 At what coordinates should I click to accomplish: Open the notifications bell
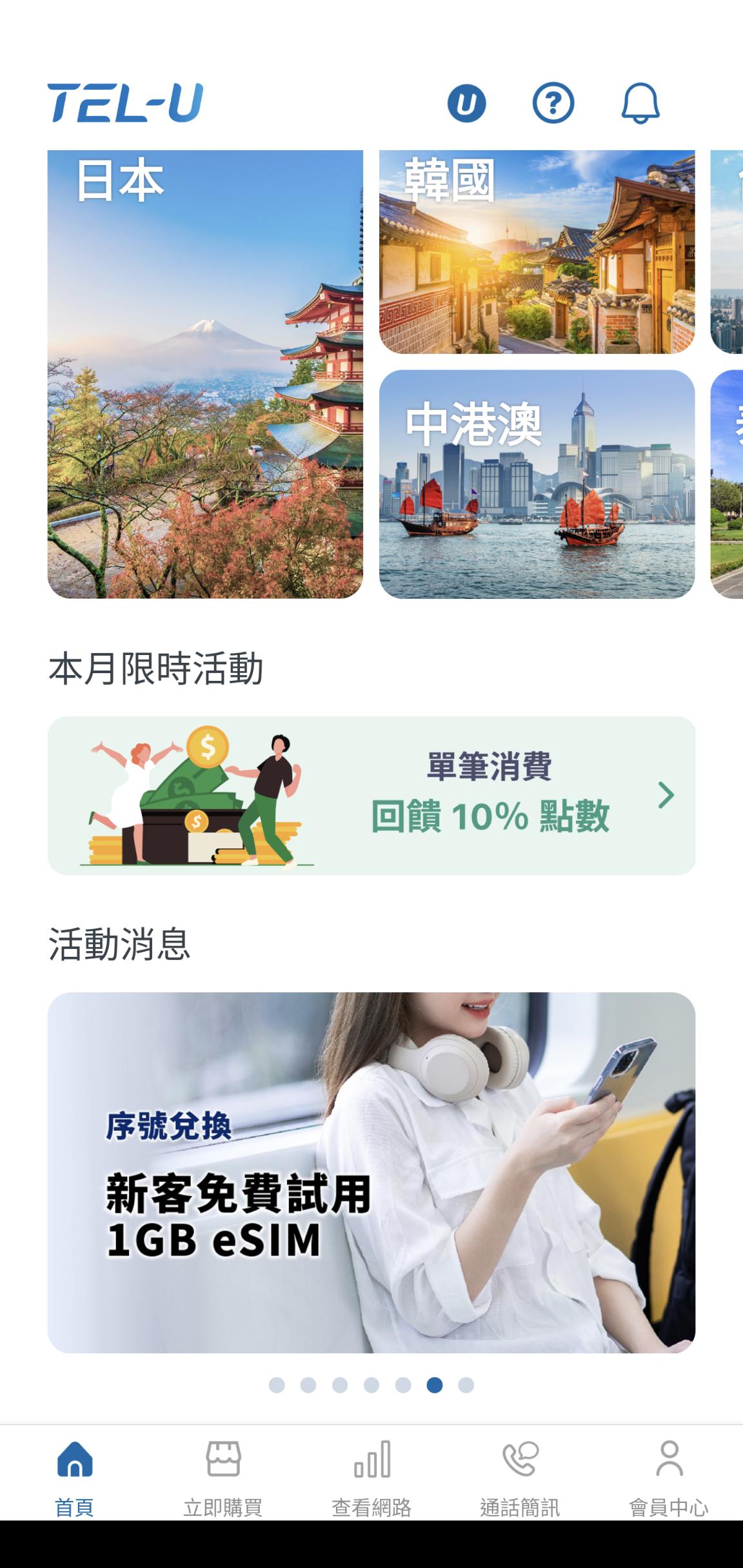[640, 103]
